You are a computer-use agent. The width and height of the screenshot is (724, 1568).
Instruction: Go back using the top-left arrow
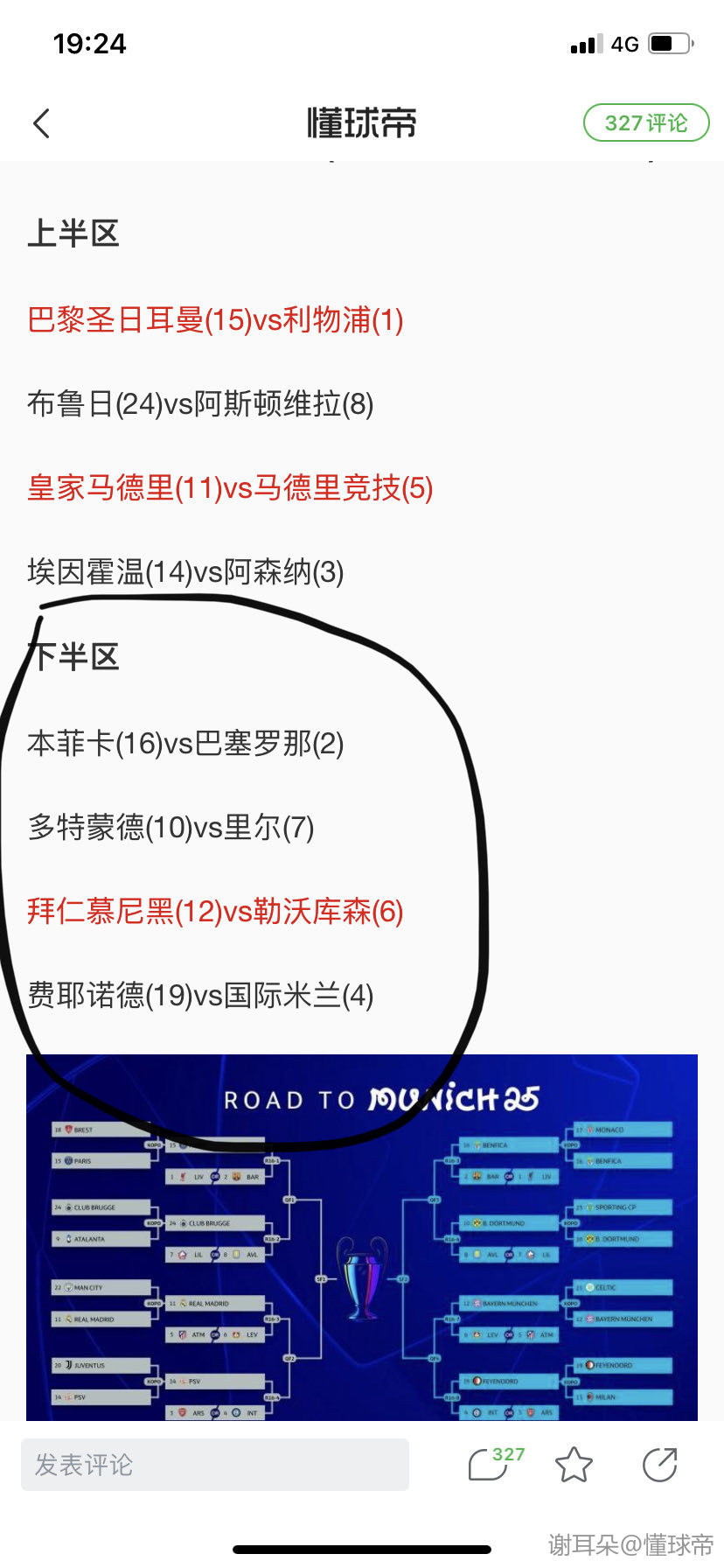pyautogui.click(x=42, y=123)
